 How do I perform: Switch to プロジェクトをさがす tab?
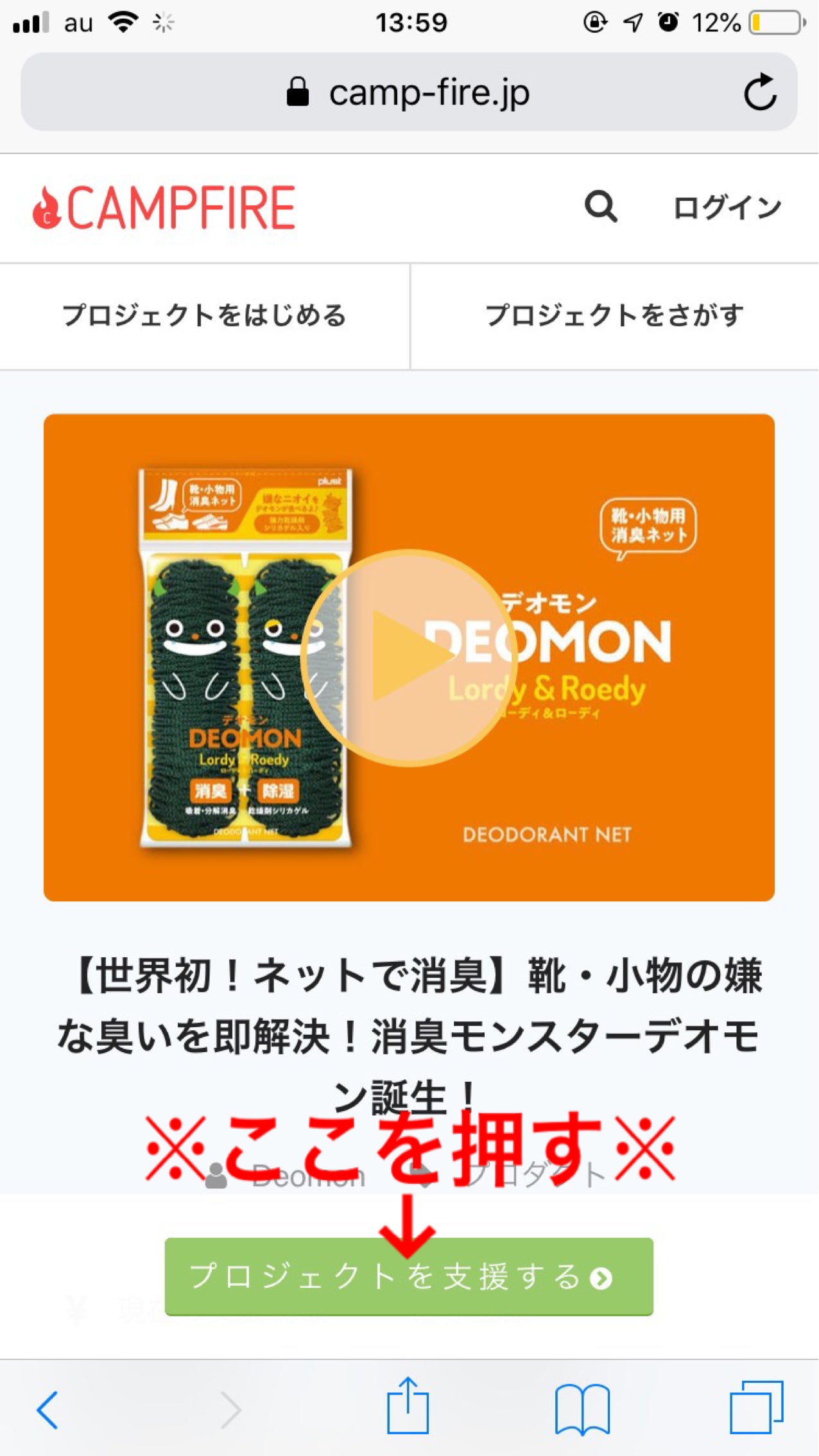614,316
